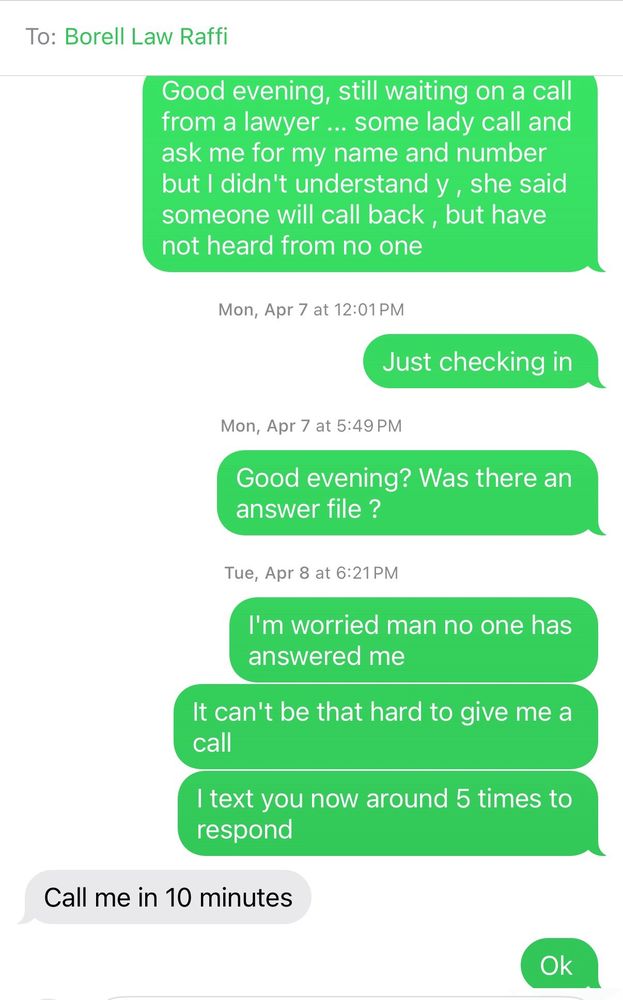Tap the Borell Law Raffi recipient name
This screenshot has height=1000, width=623.
(x=146, y=37)
